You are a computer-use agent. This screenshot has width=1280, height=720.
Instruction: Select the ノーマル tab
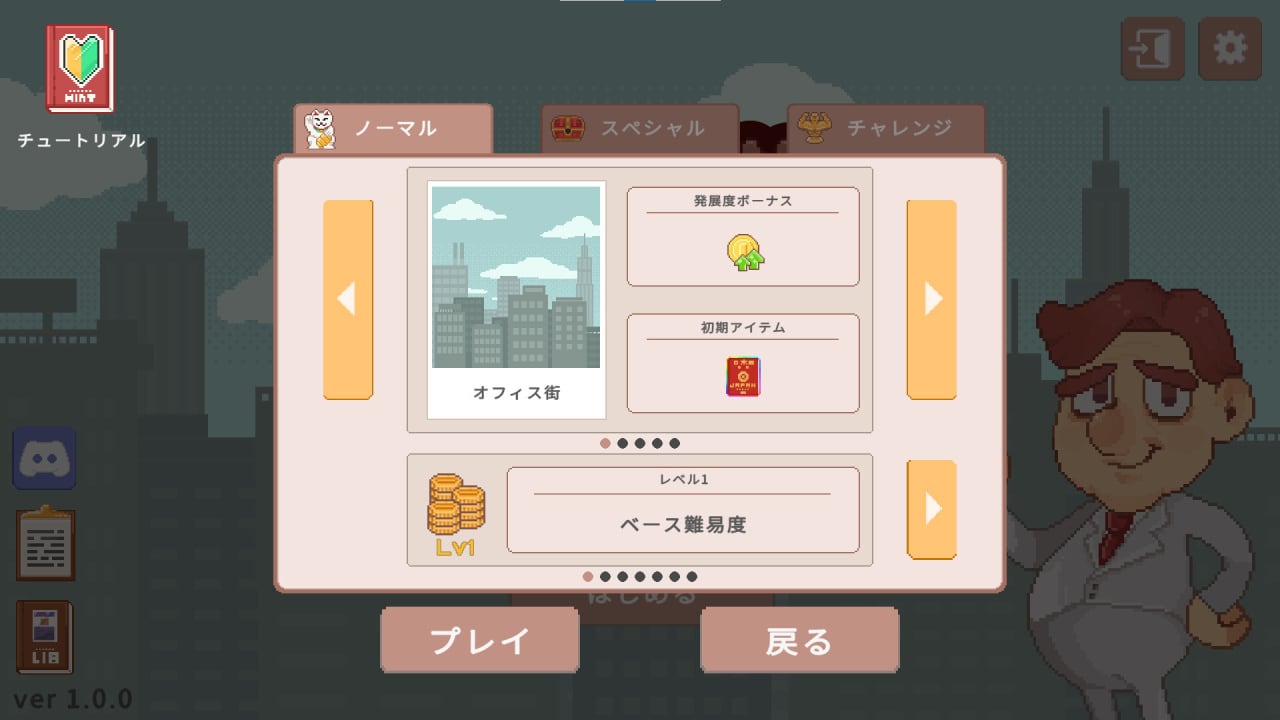[x=393, y=129]
